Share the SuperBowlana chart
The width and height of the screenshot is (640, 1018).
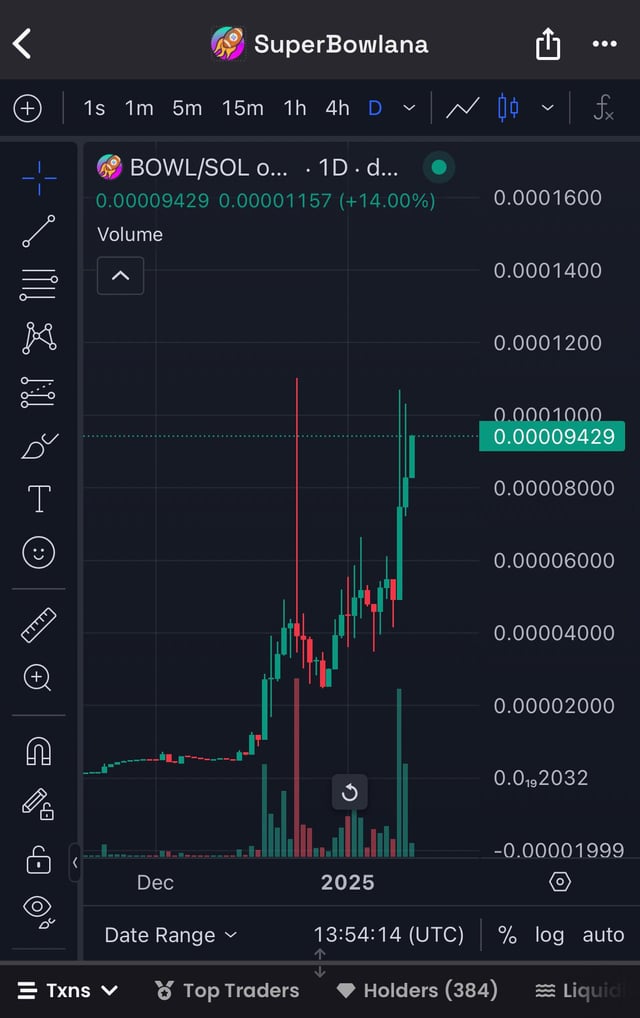click(x=548, y=44)
